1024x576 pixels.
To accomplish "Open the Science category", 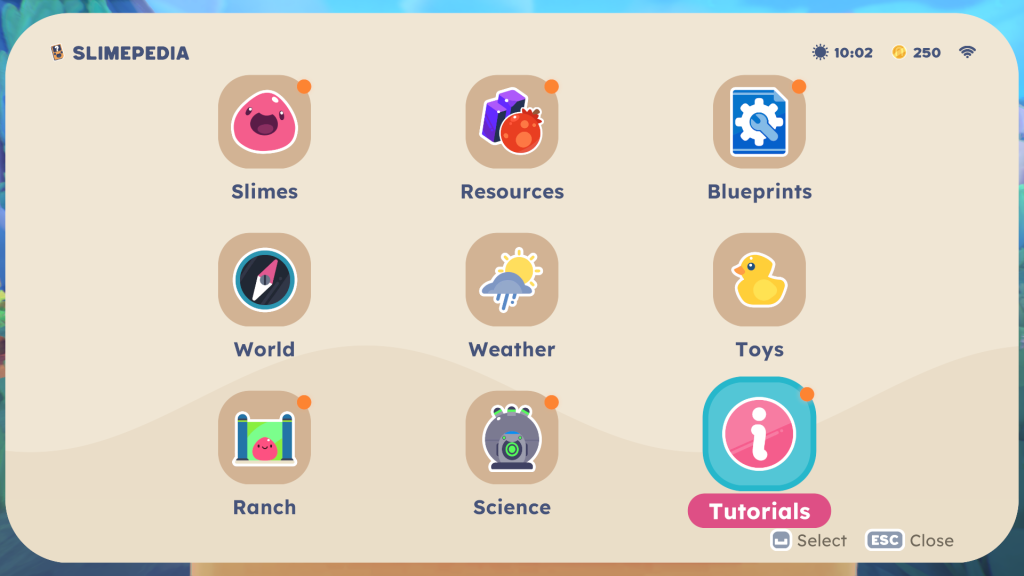I will point(512,438).
